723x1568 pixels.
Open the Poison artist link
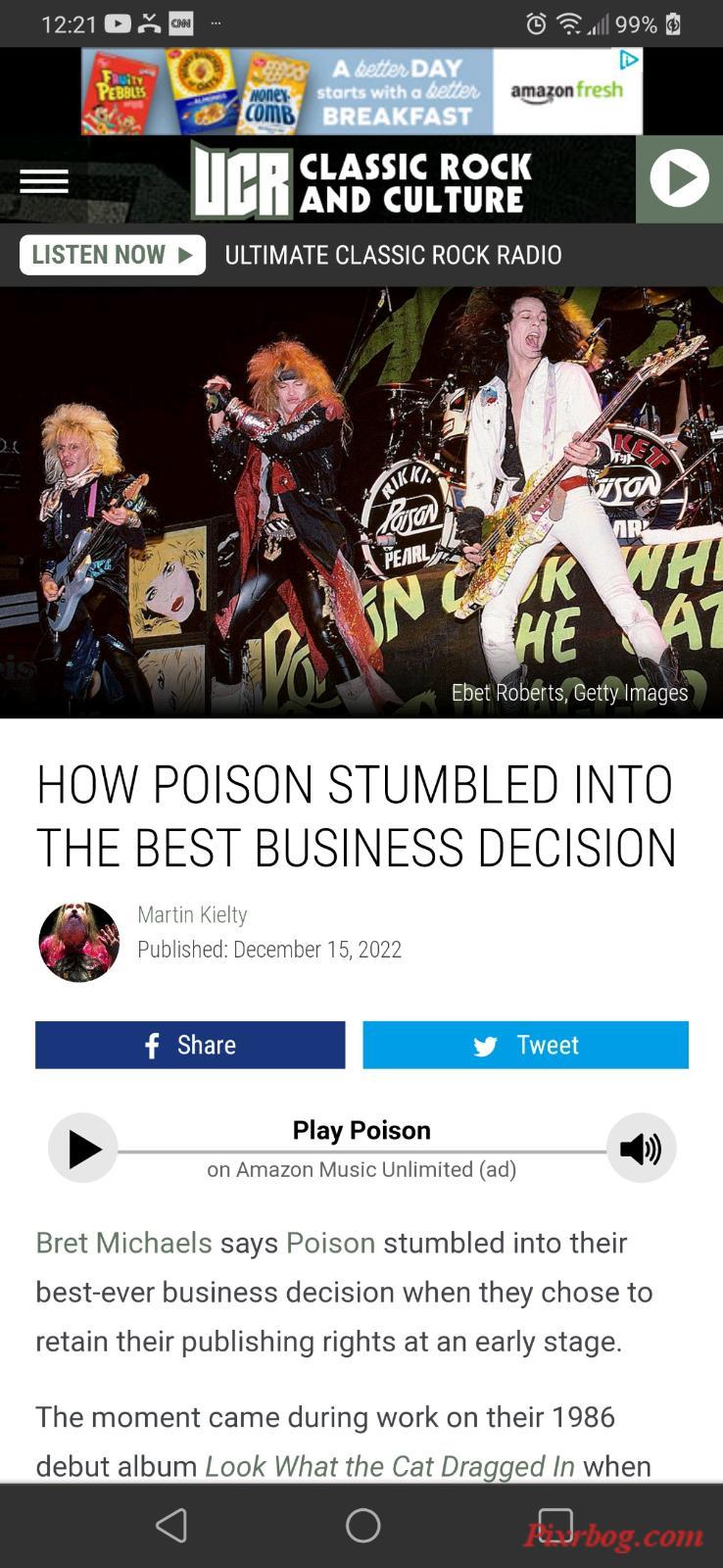[330, 1243]
